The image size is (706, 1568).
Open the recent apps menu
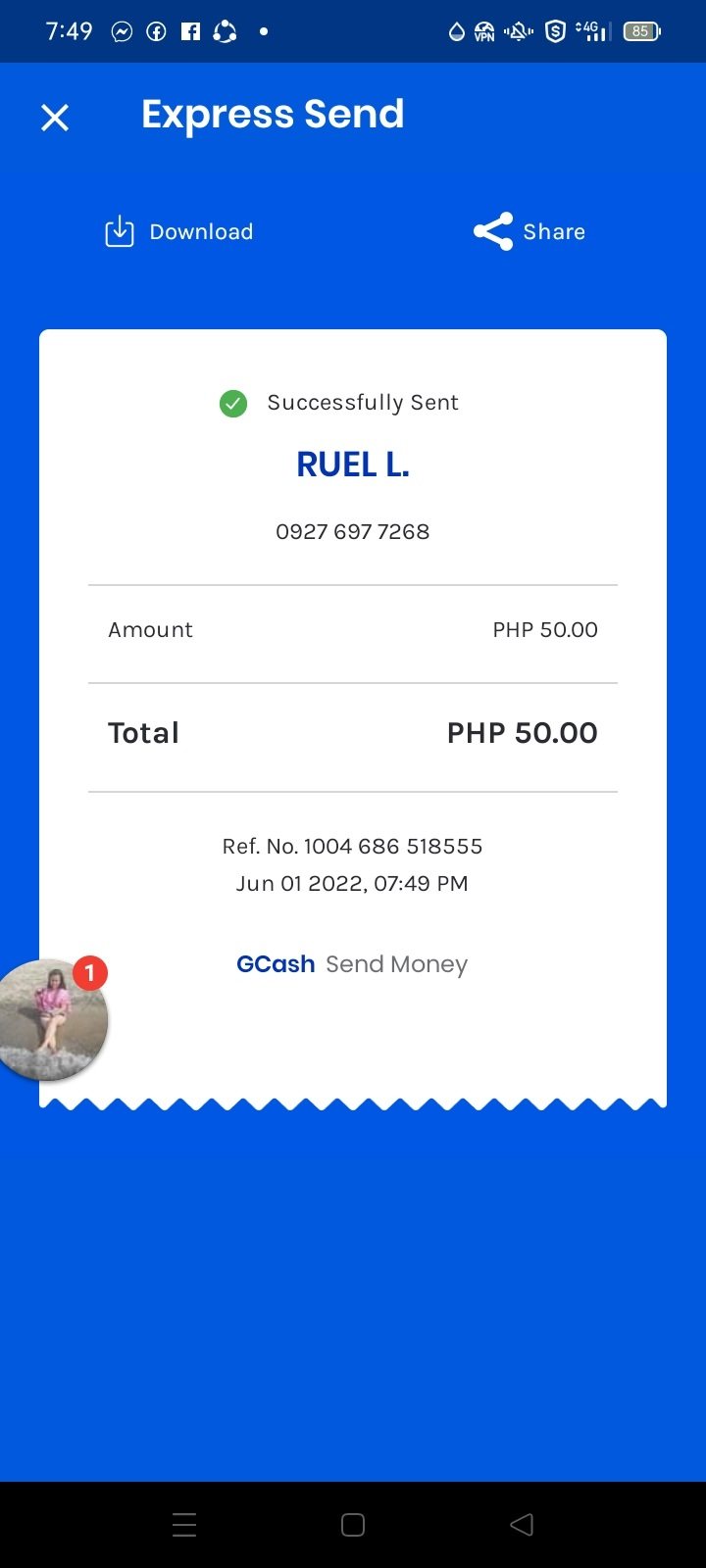[184, 1524]
